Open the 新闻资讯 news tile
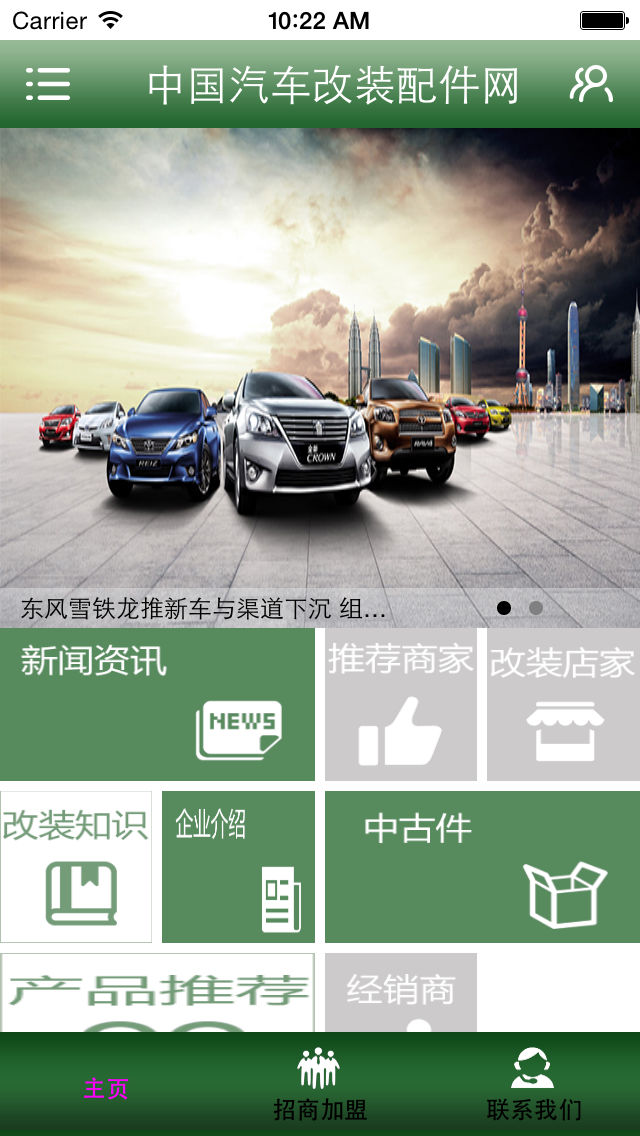 [157, 704]
